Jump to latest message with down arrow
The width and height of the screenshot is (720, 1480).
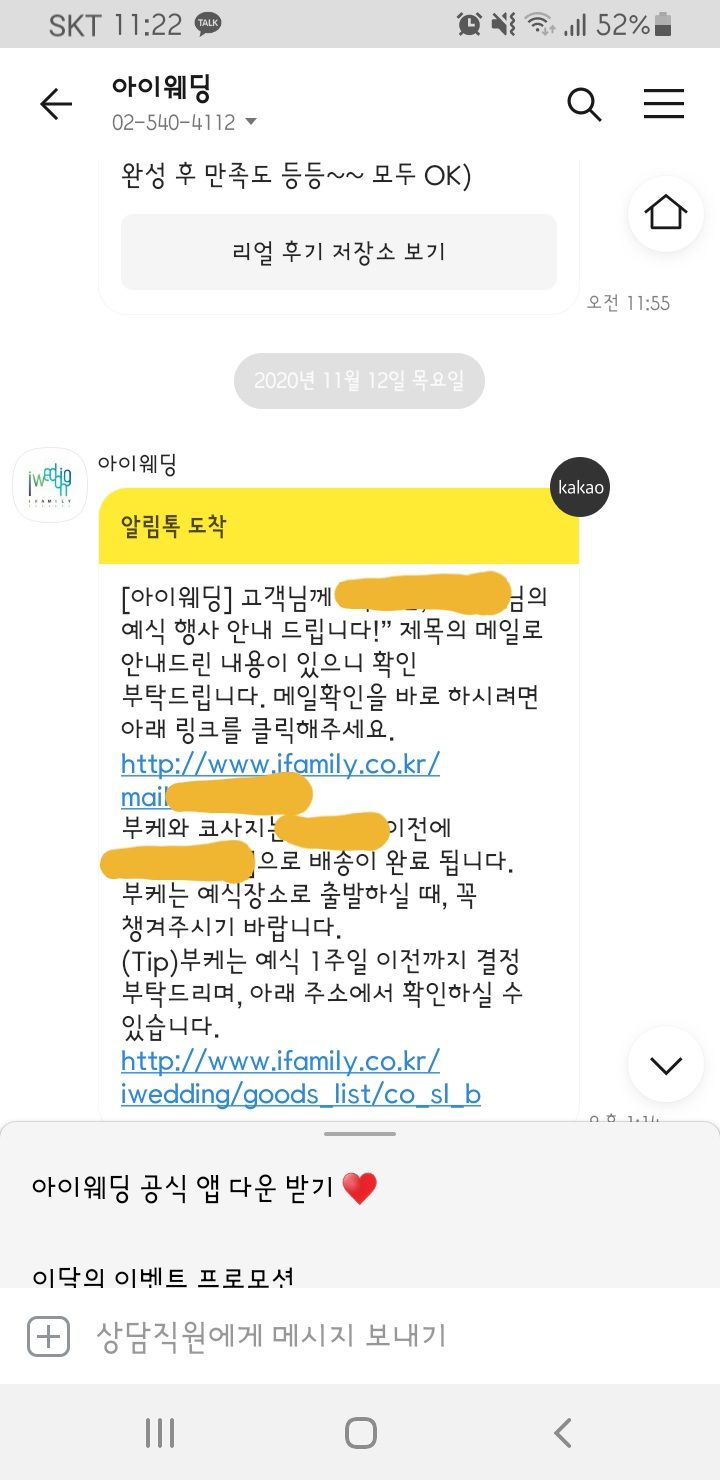point(665,1065)
